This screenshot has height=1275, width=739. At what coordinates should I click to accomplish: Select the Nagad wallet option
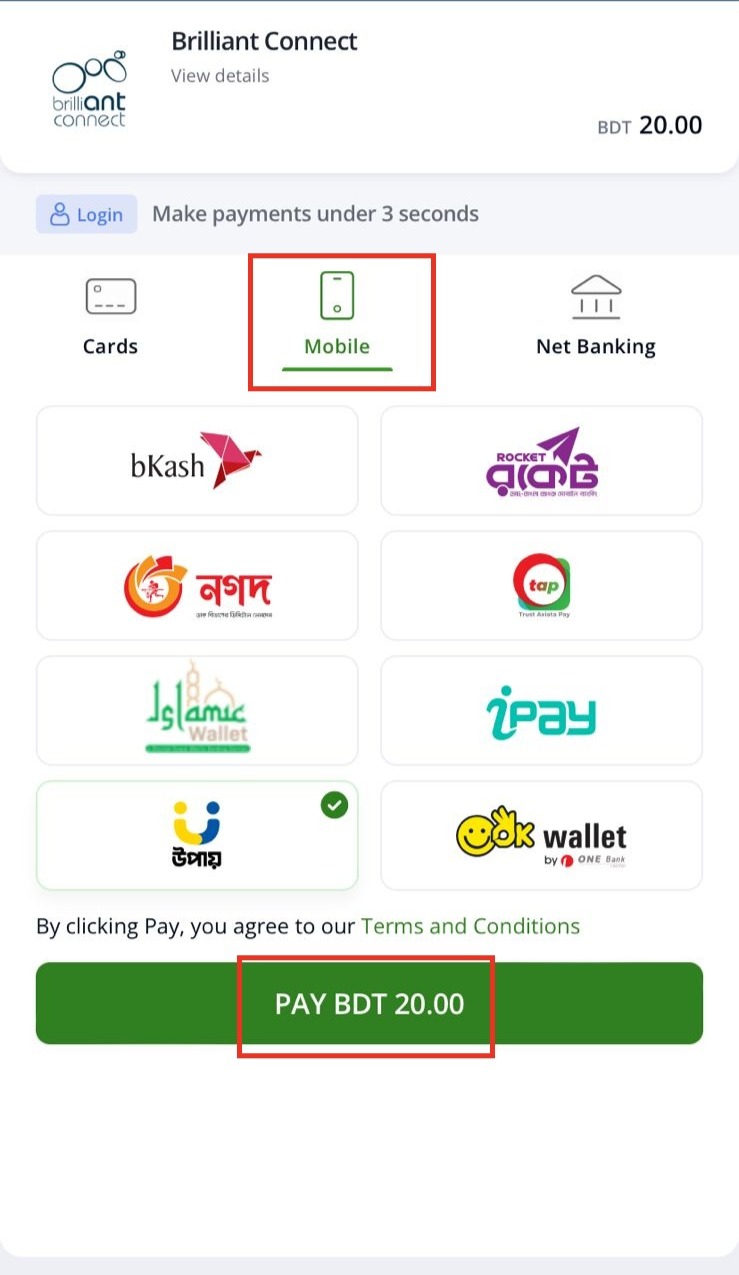click(x=197, y=586)
